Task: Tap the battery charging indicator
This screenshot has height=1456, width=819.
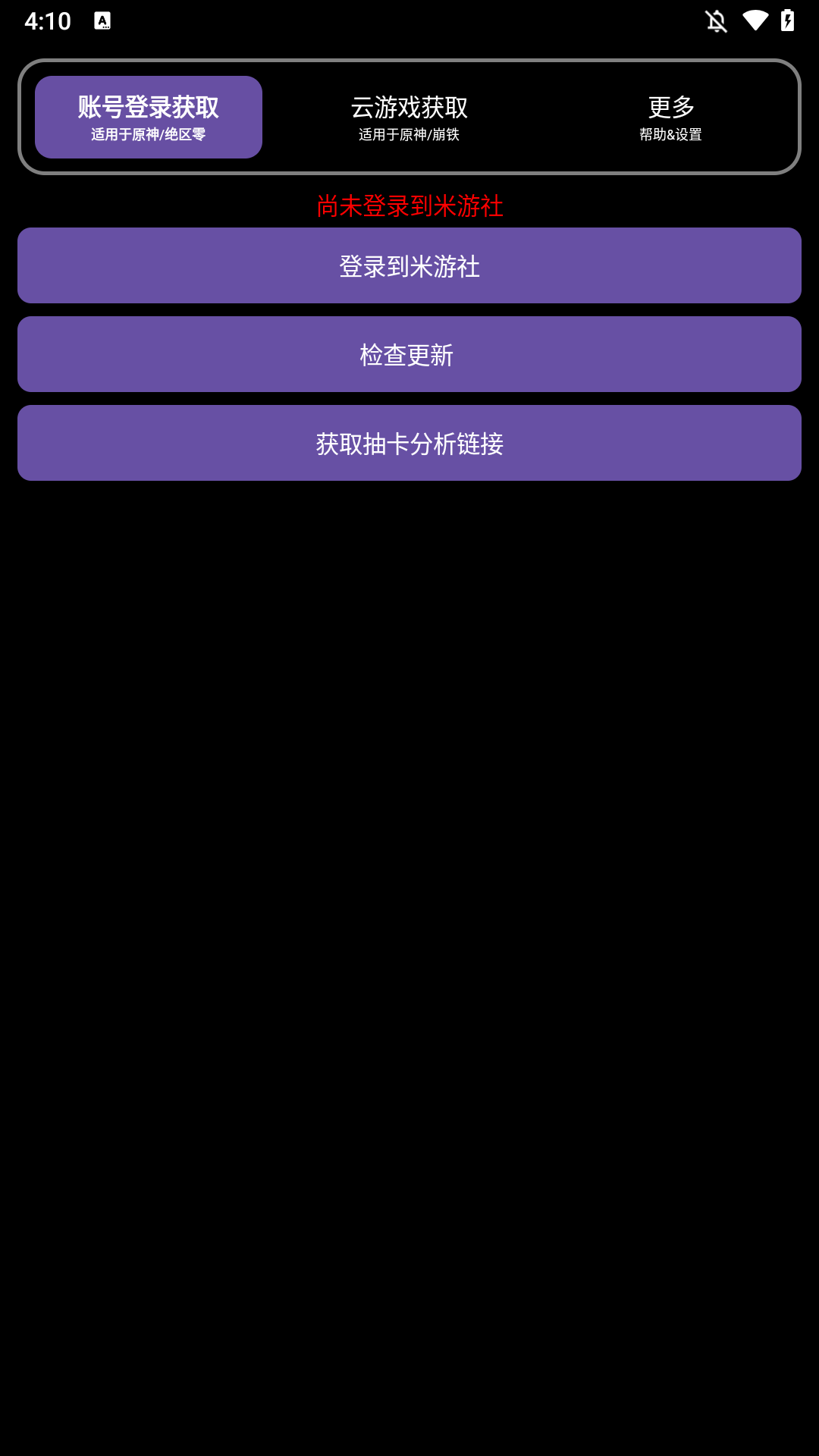Action: pos(787,20)
